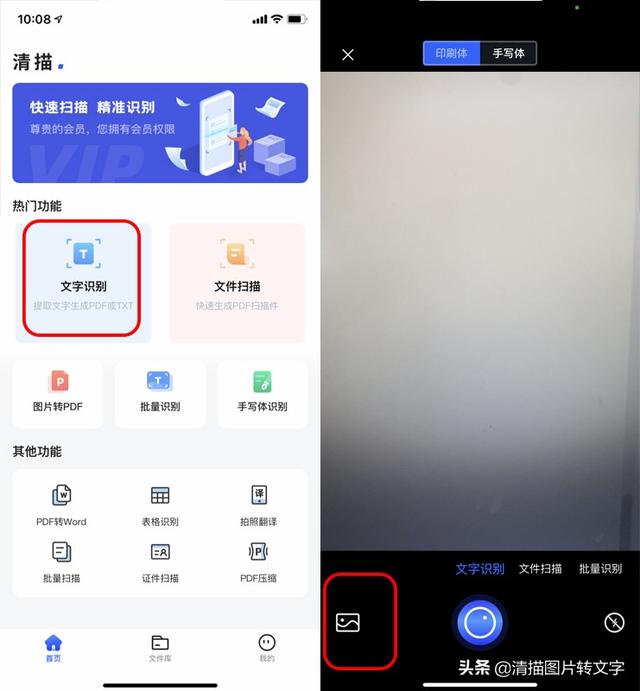Open 表格识别 table recognition

160,506
